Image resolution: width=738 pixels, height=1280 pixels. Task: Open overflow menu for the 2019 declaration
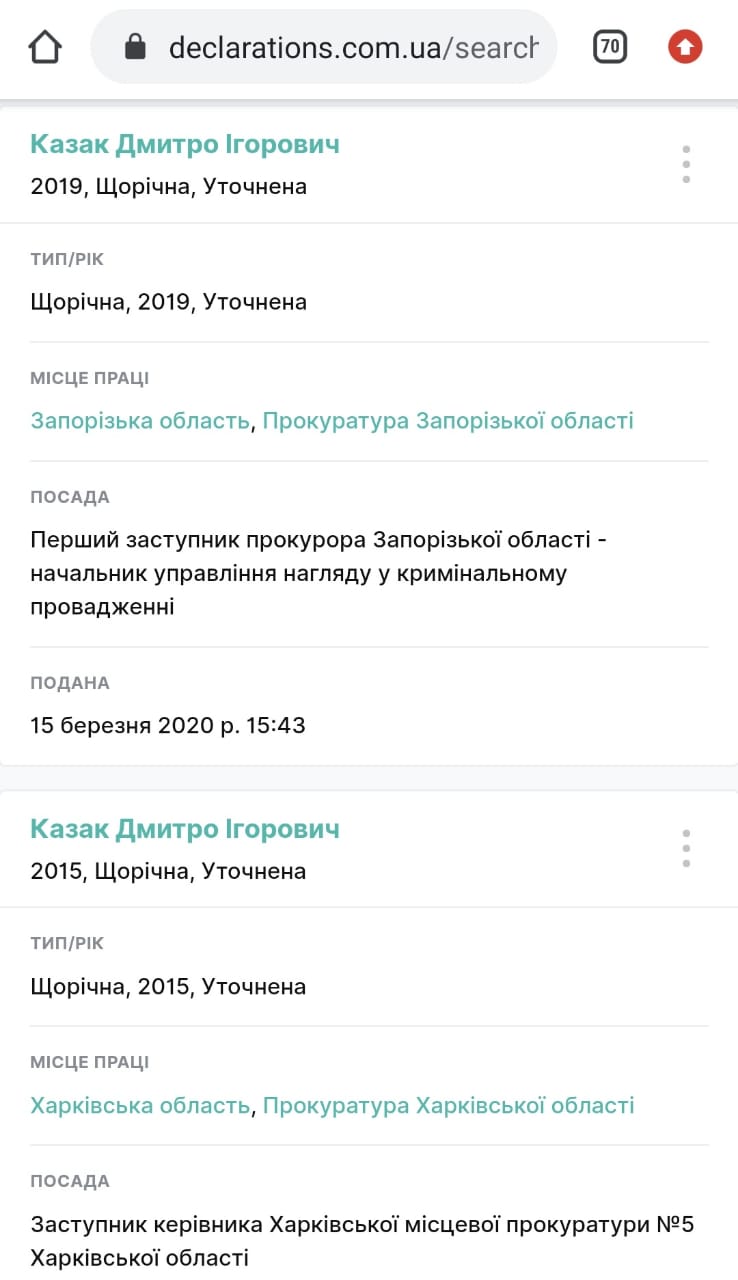pos(686,164)
